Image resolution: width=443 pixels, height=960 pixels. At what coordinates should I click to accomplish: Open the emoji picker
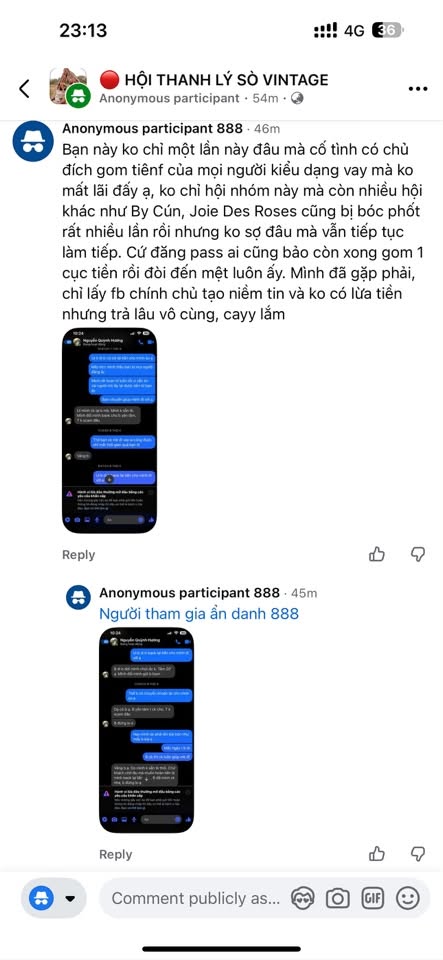click(x=408, y=898)
